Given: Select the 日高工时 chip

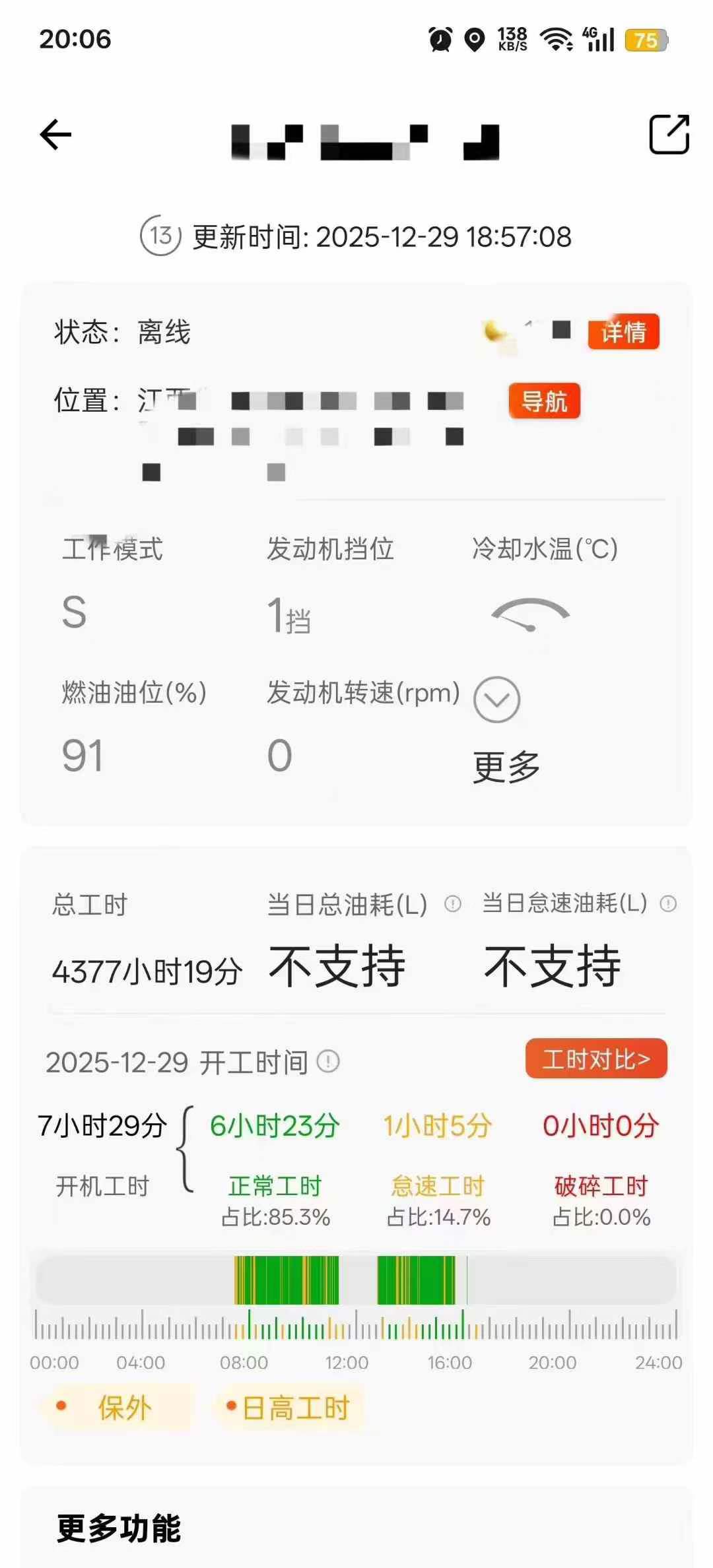Looking at the screenshot, I should [289, 1408].
